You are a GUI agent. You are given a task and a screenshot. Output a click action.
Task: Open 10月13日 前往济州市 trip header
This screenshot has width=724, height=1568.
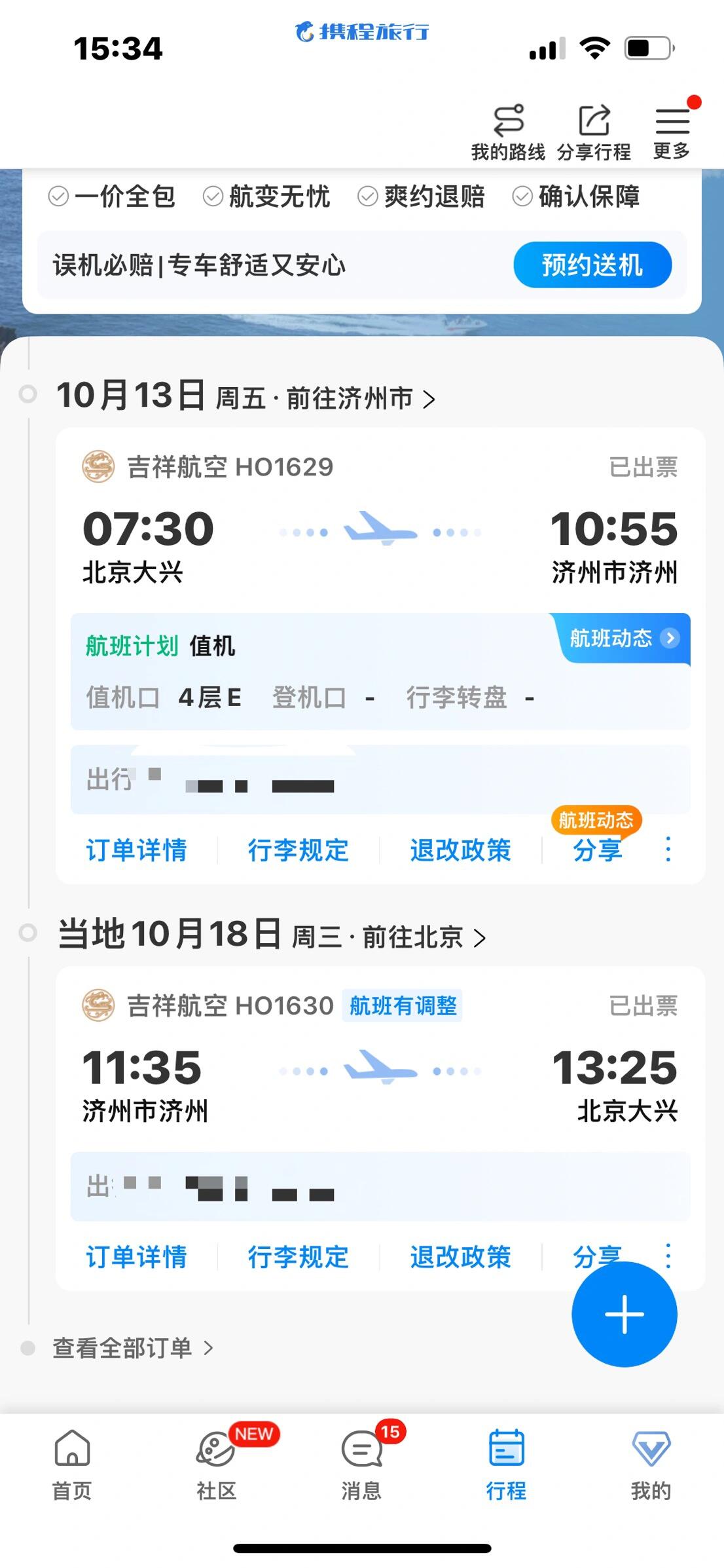pos(246,397)
